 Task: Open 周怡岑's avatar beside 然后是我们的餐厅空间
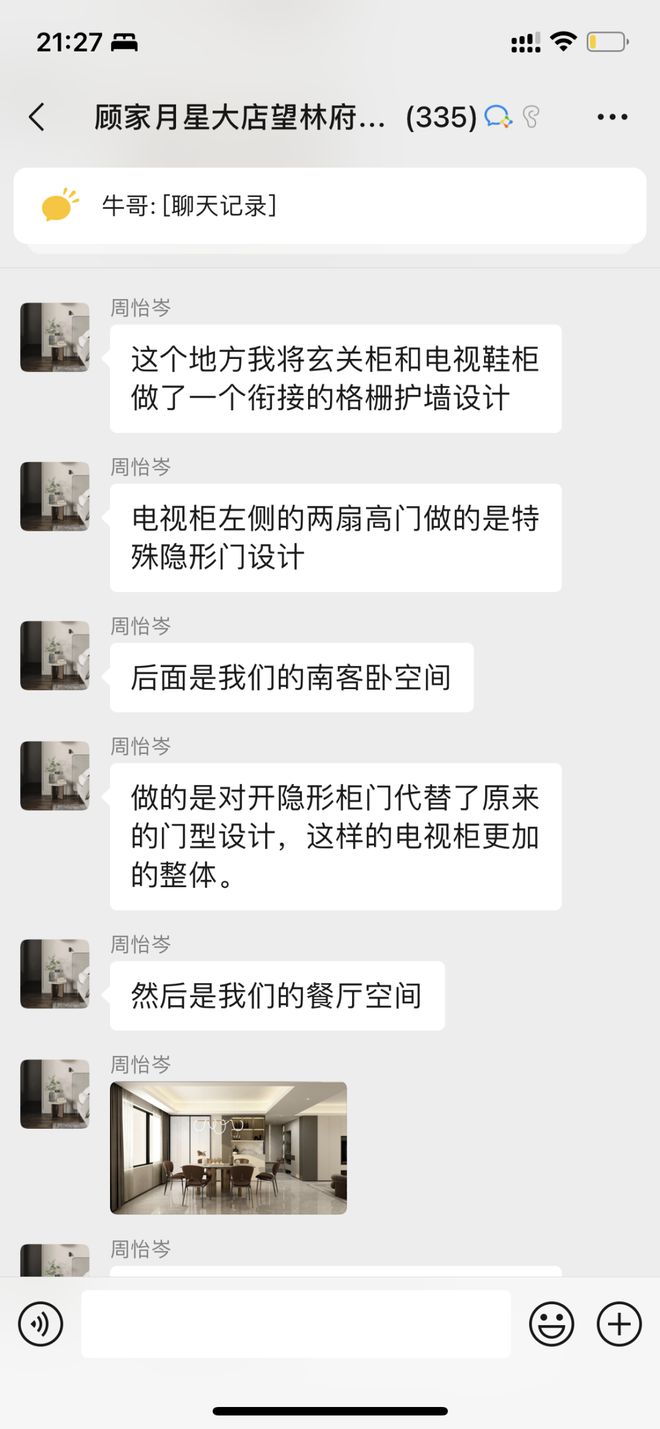pyautogui.click(x=55, y=974)
